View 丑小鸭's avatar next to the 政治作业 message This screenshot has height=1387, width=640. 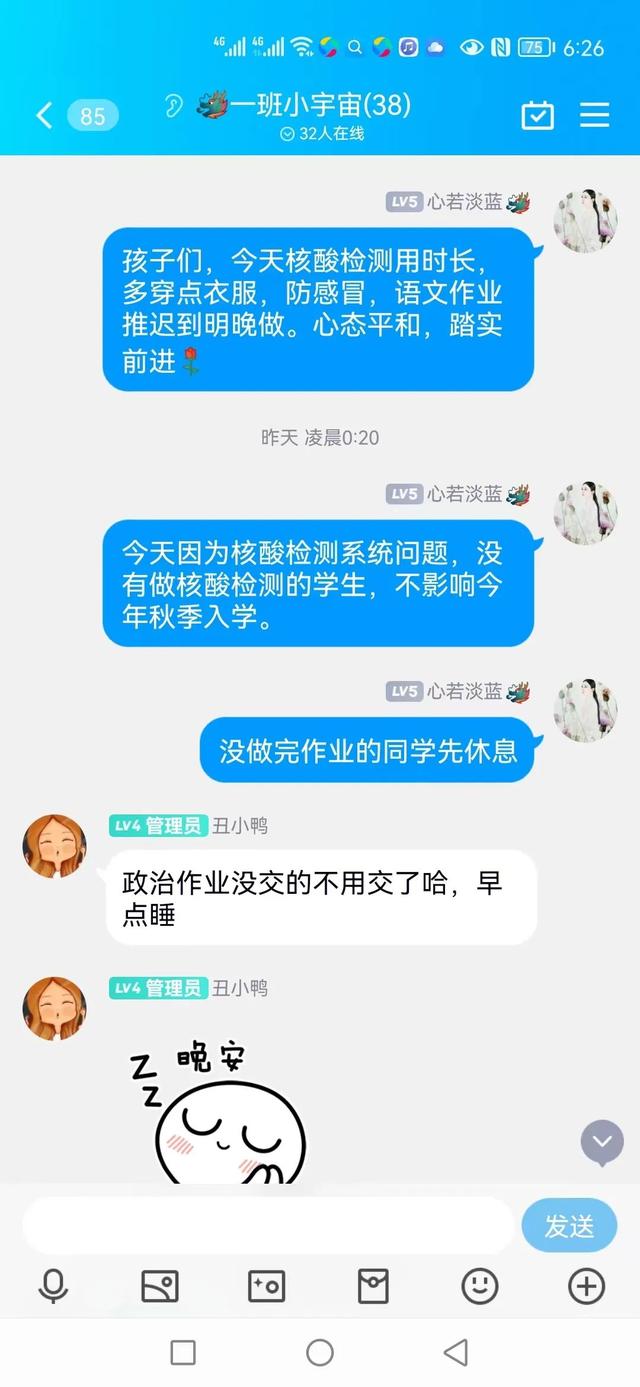[54, 846]
